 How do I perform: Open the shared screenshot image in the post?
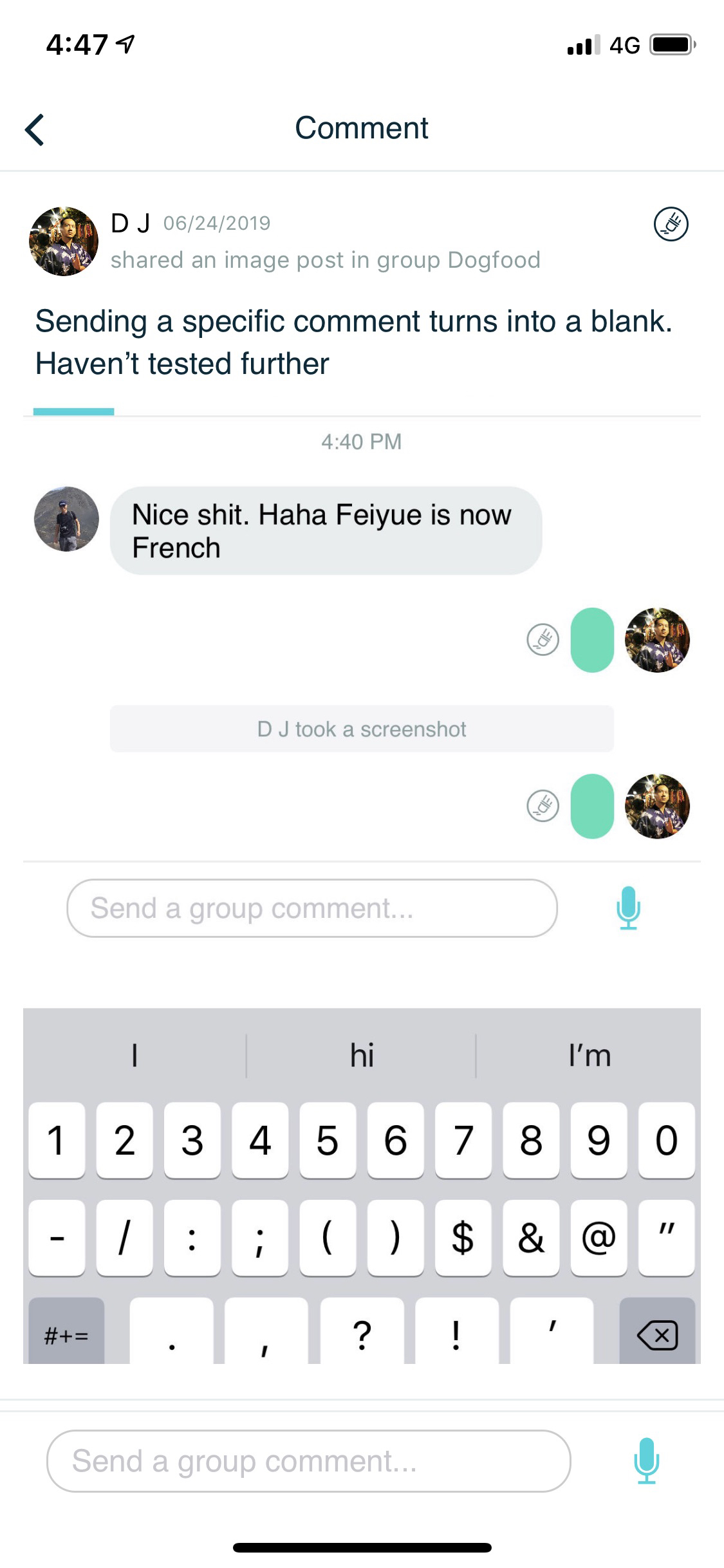(x=362, y=901)
